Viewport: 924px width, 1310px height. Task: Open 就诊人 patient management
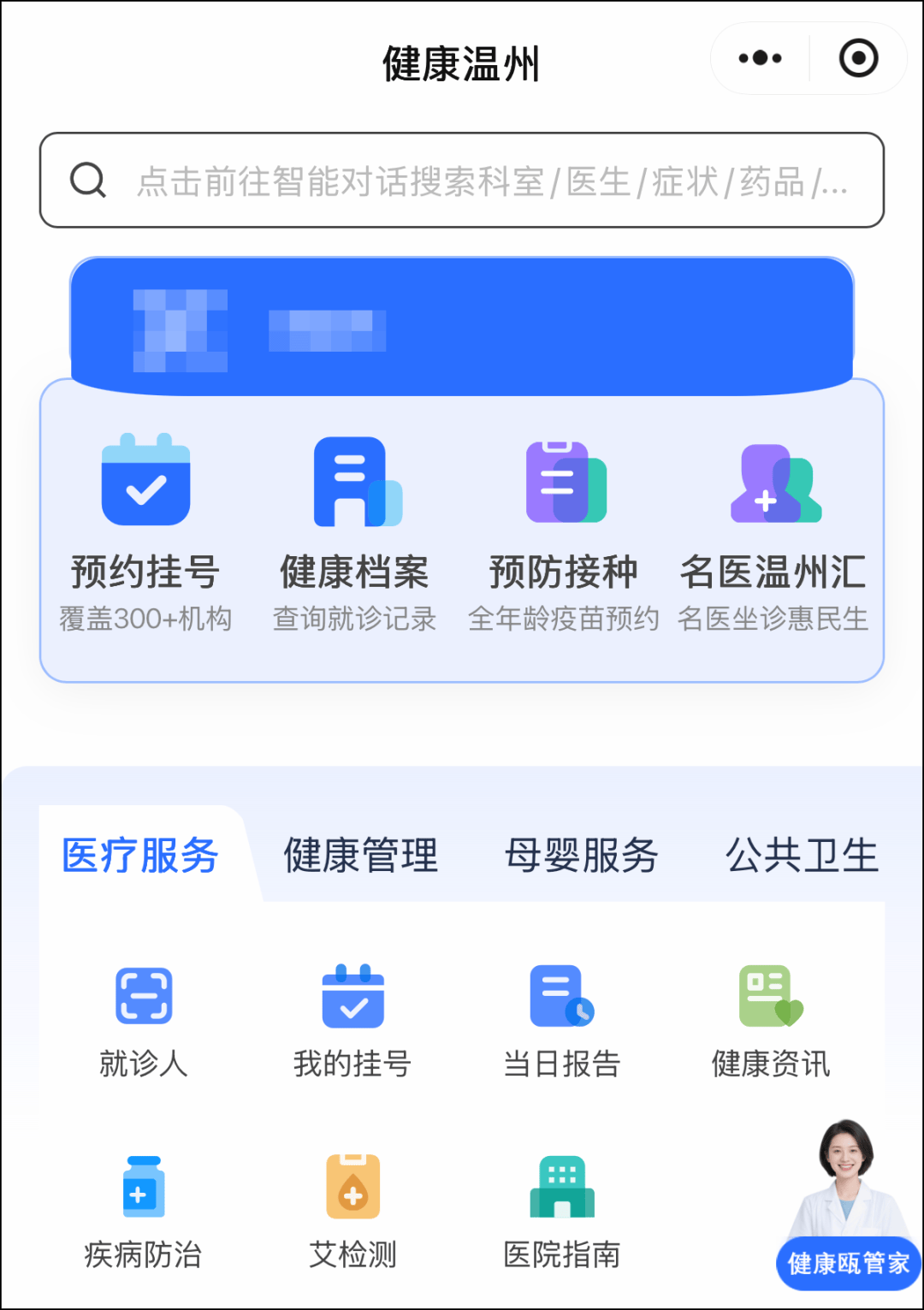(x=144, y=1018)
